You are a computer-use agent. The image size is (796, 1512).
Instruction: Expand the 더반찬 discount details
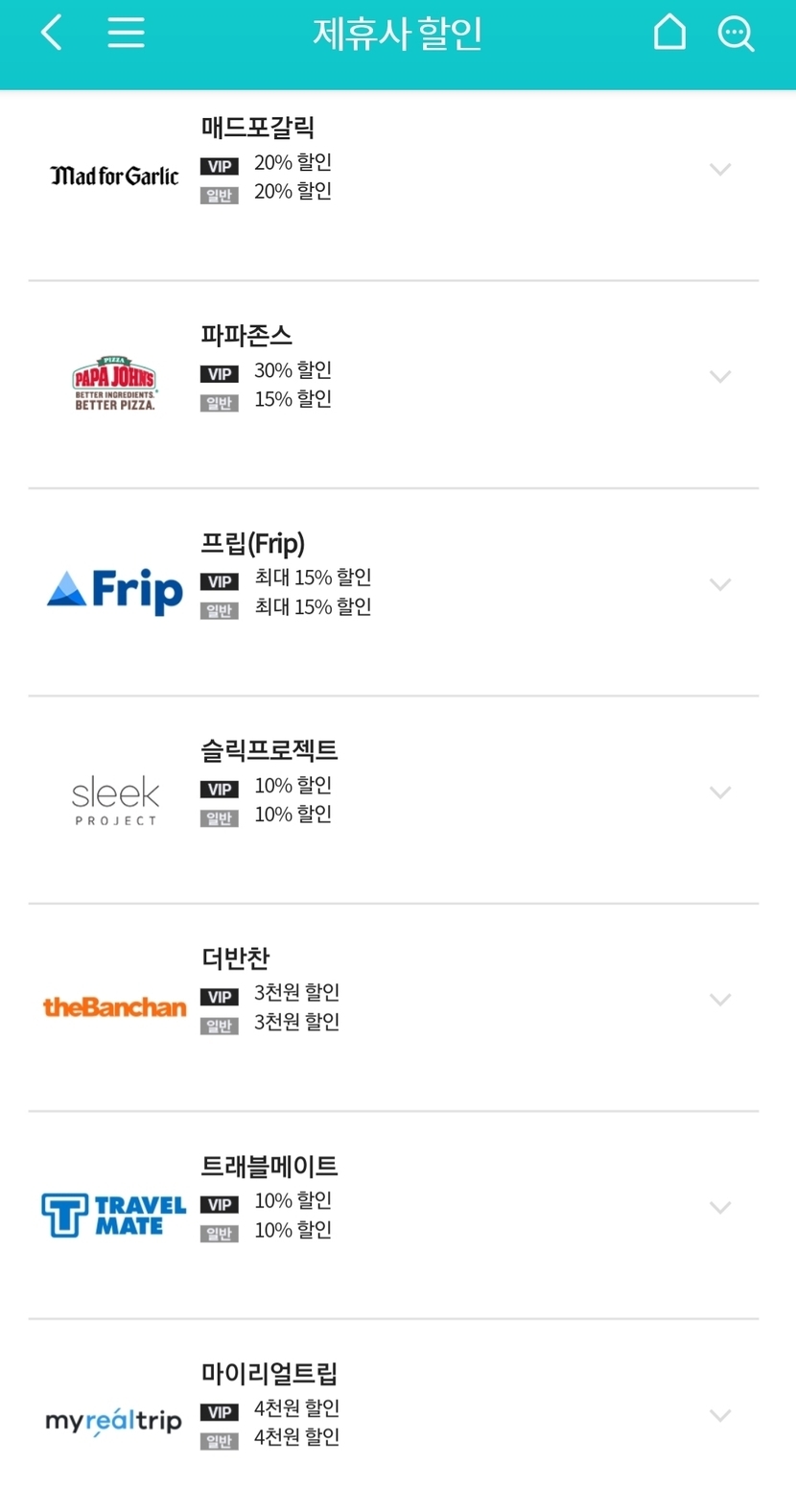point(720,1000)
